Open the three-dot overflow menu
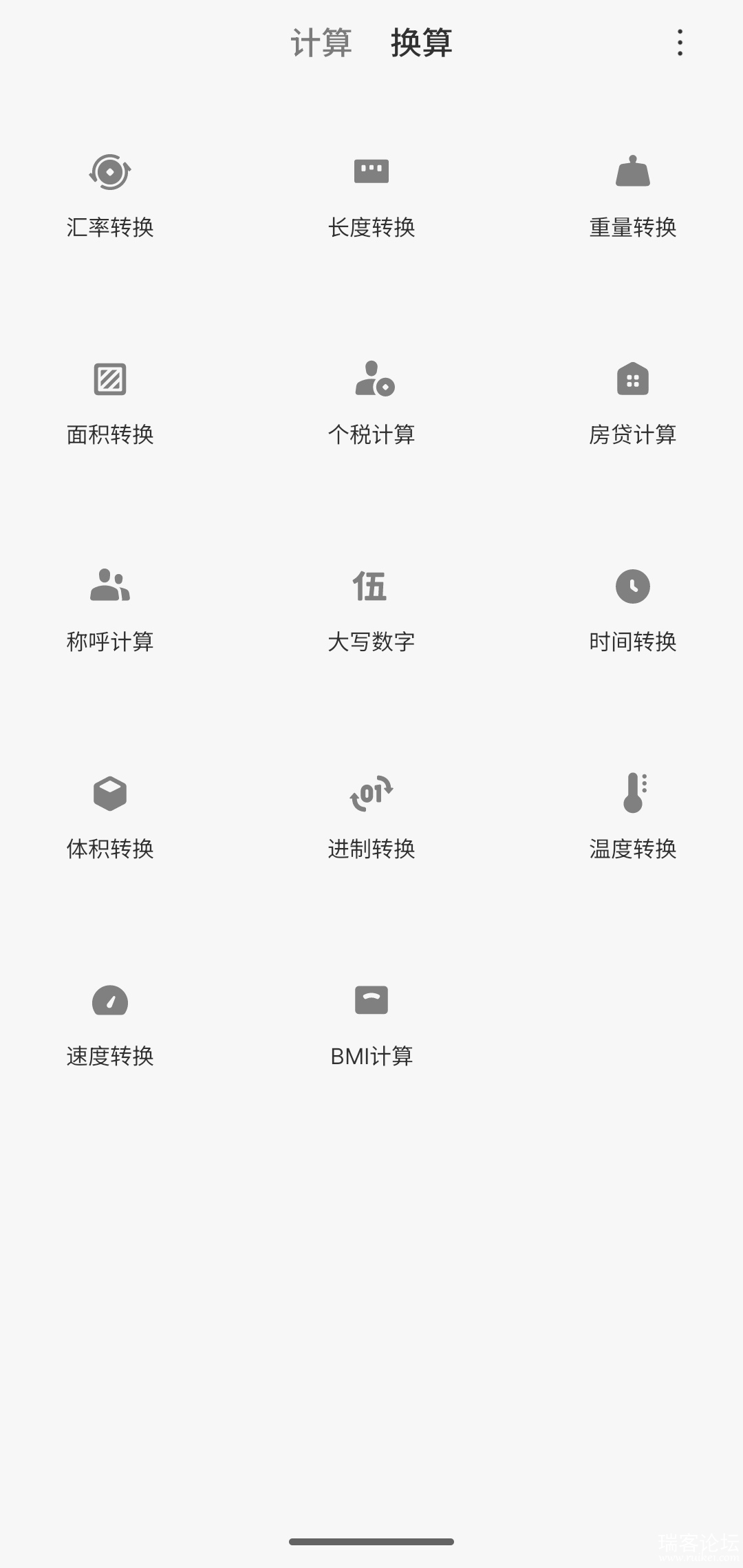 click(x=680, y=43)
